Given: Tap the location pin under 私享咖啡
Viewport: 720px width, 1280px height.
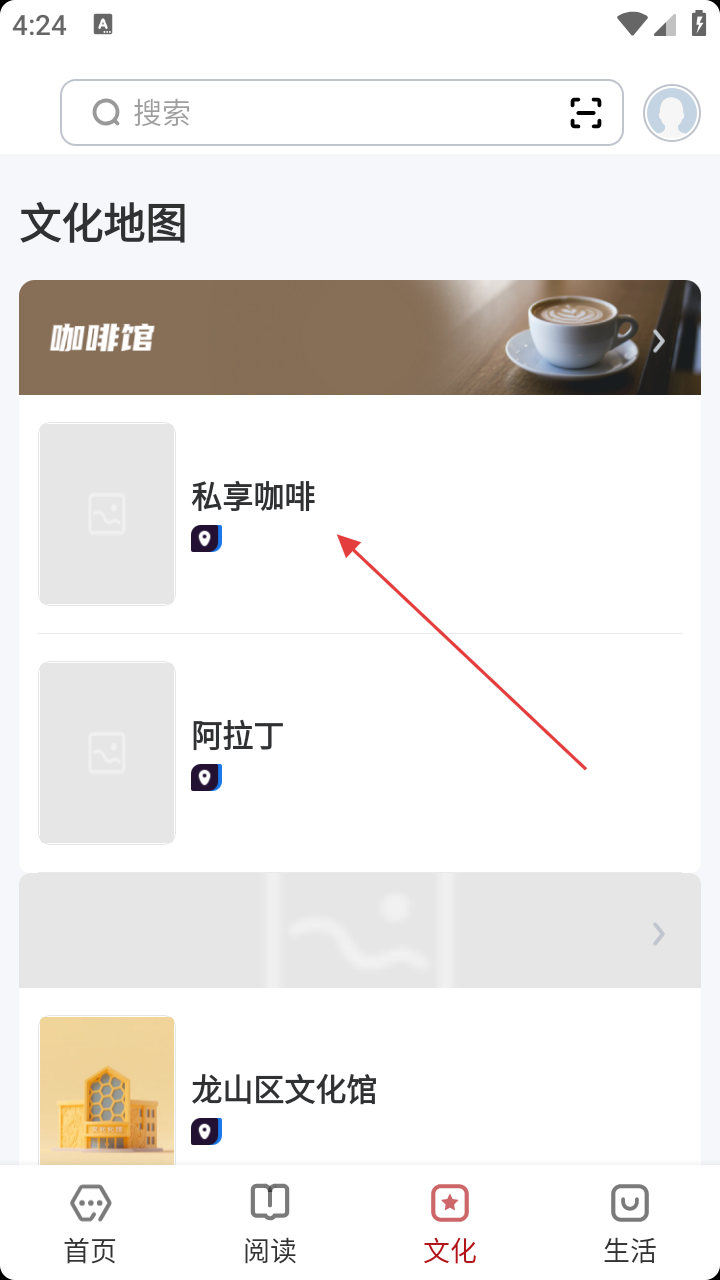Looking at the screenshot, I should [x=206, y=539].
